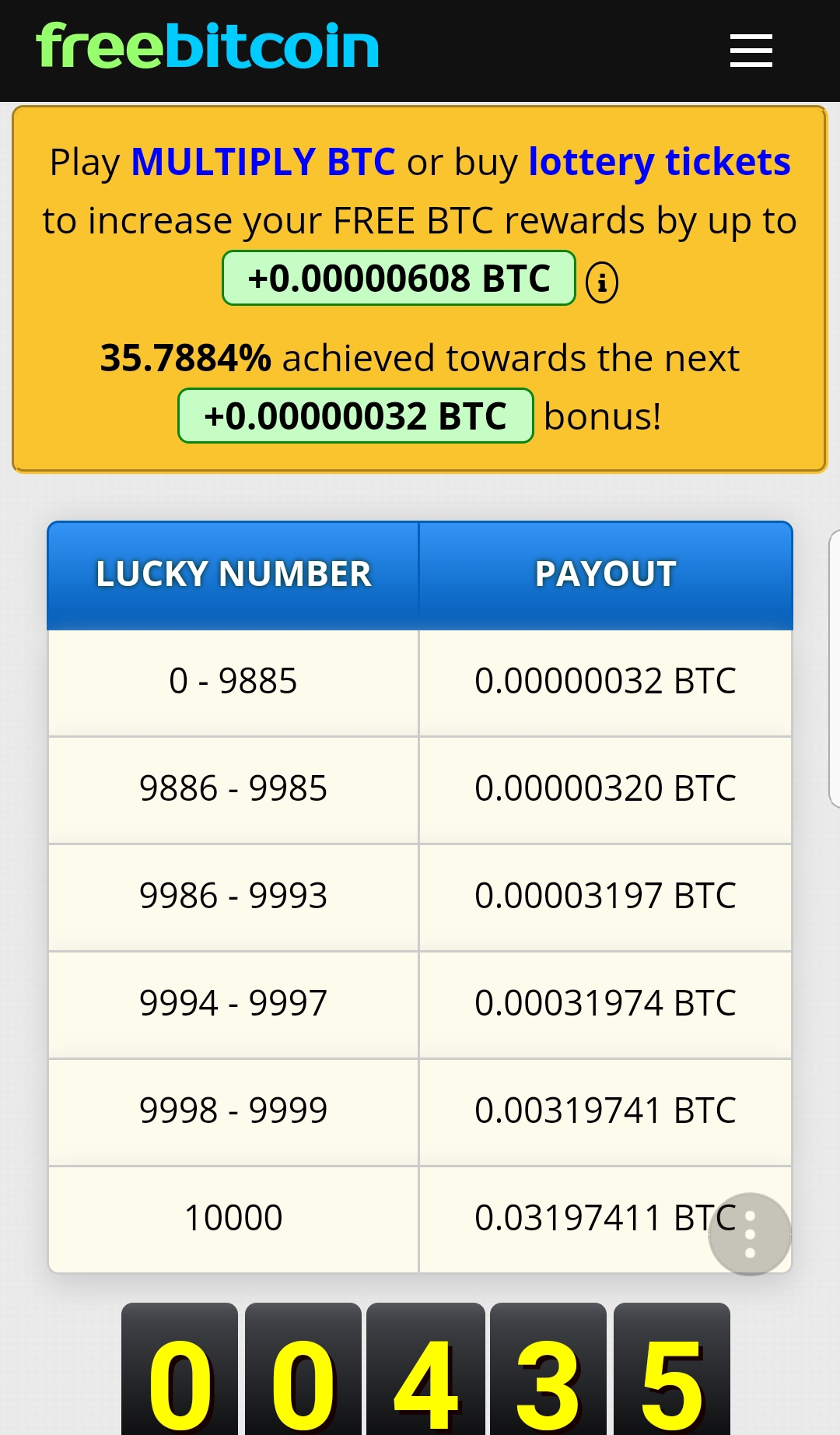Open the floating three-dot overflow button

pos(750,1233)
